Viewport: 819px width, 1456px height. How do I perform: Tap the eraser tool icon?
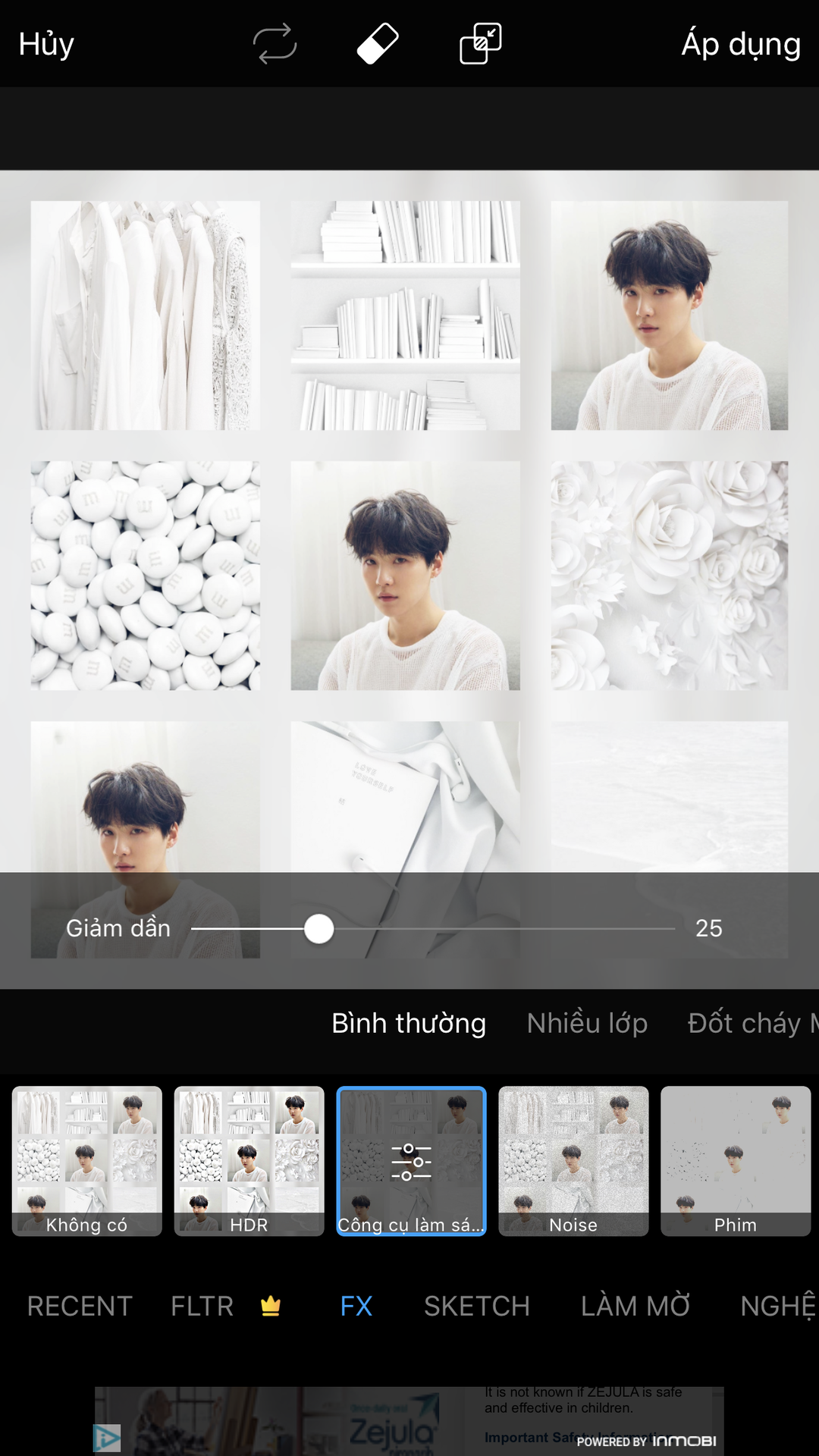coord(378,44)
